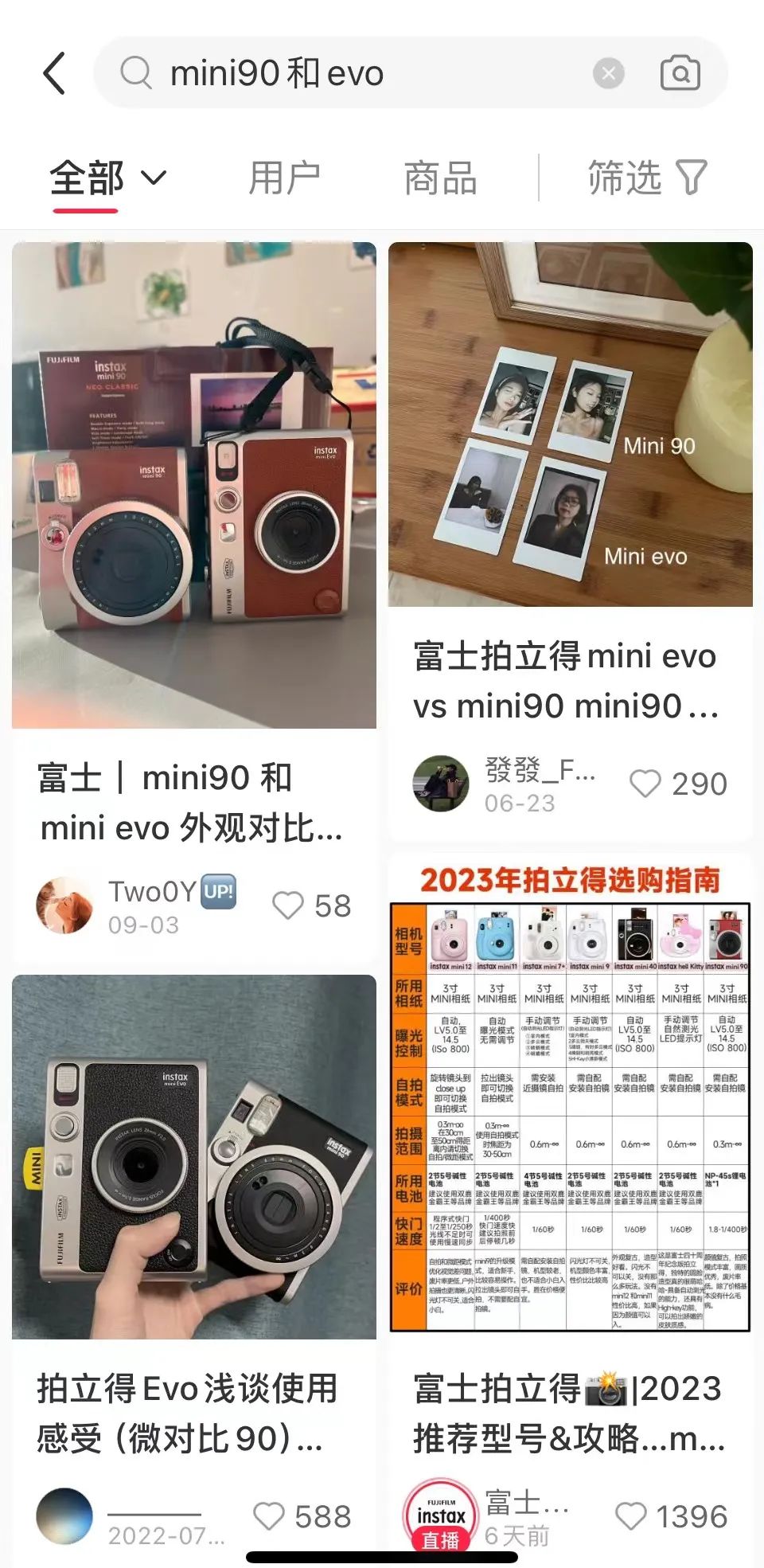
Task: Like Two0Y's post with 58 likes
Action: (x=288, y=905)
